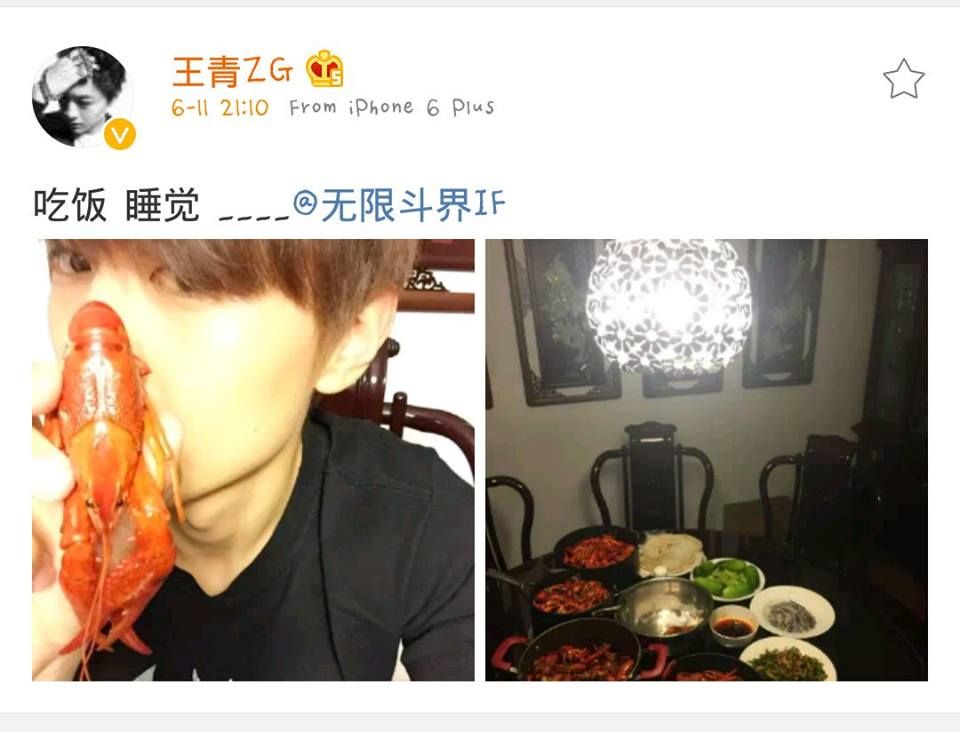Open the @无限斗界IF mention
This screenshot has height=732, width=960.
click(x=399, y=204)
